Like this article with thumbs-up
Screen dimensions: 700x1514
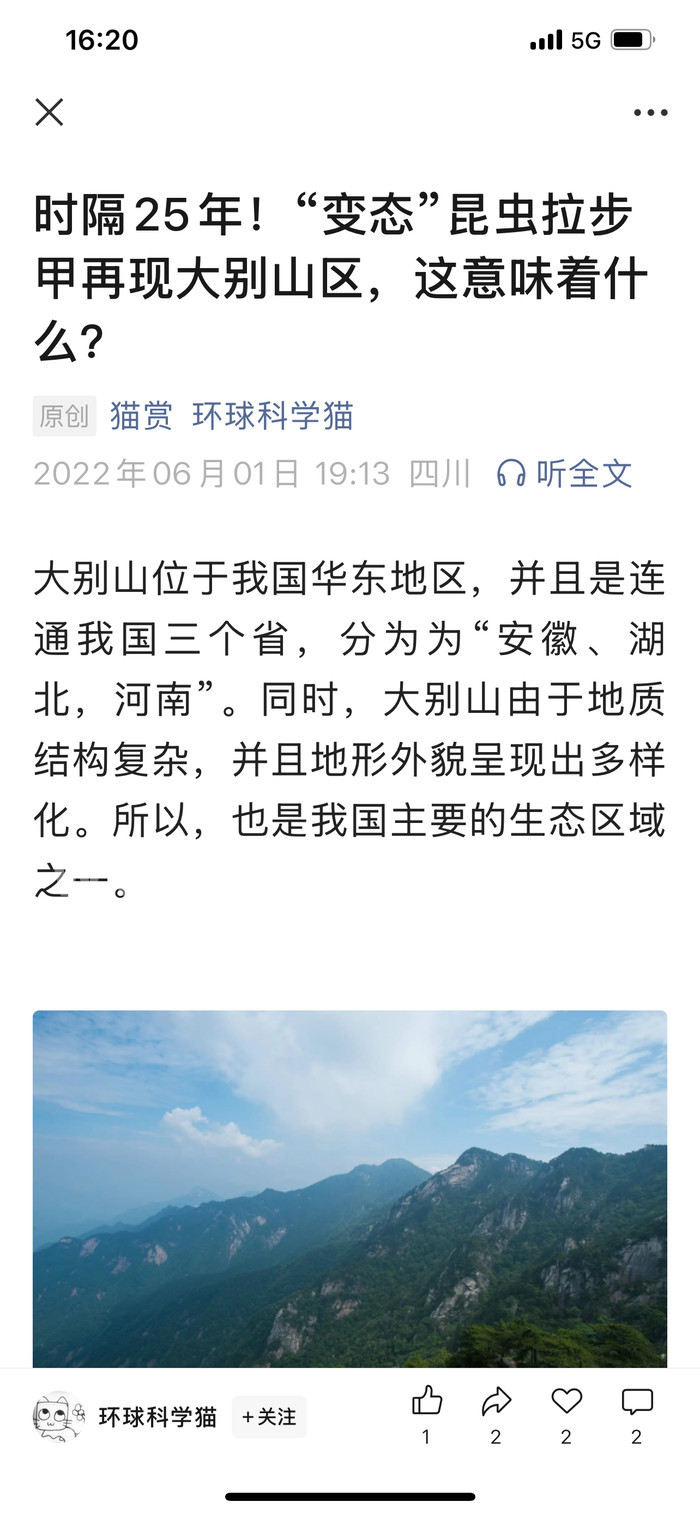point(427,1402)
